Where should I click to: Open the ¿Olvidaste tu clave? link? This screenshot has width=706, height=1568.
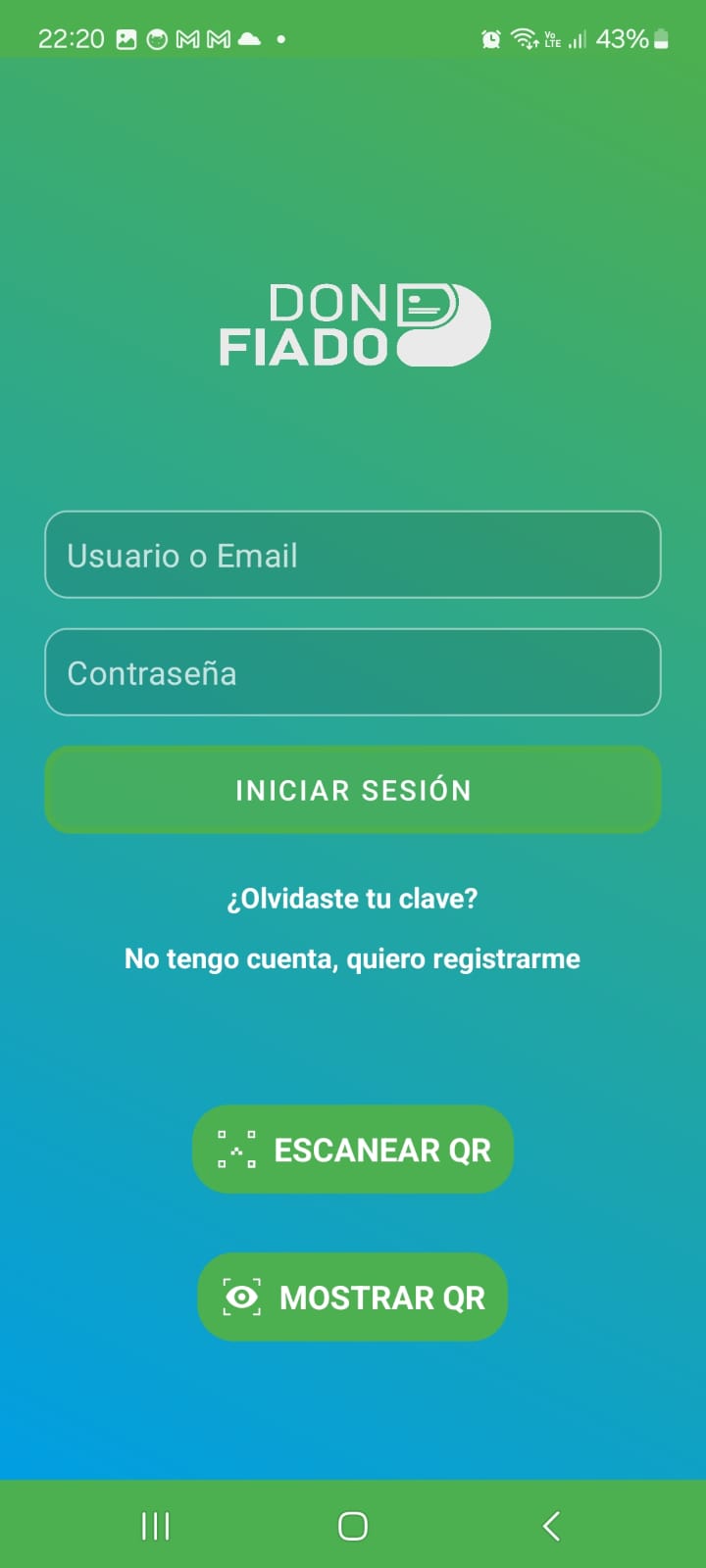click(353, 899)
